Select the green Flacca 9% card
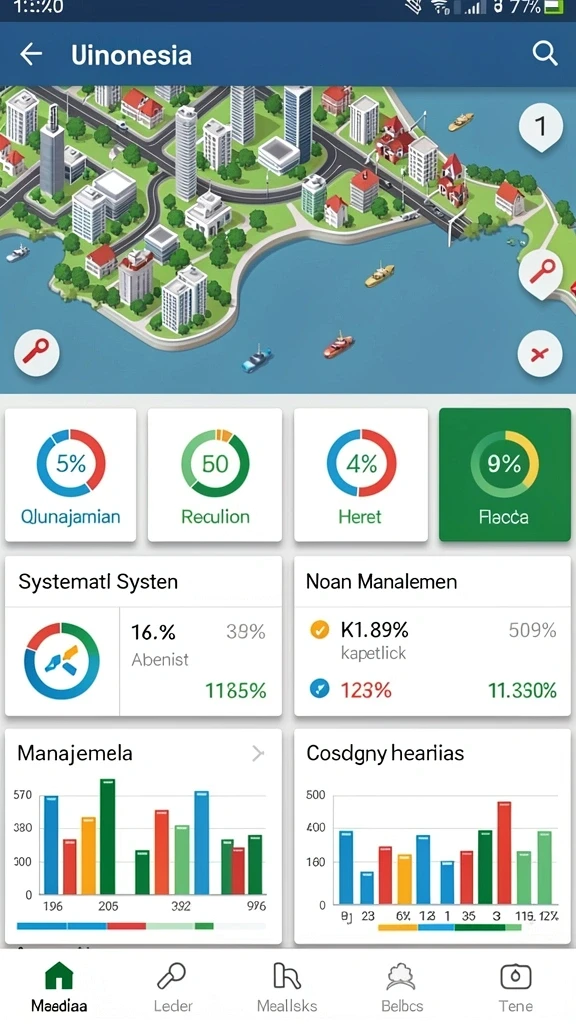This screenshot has width=576, height=1024. point(505,475)
